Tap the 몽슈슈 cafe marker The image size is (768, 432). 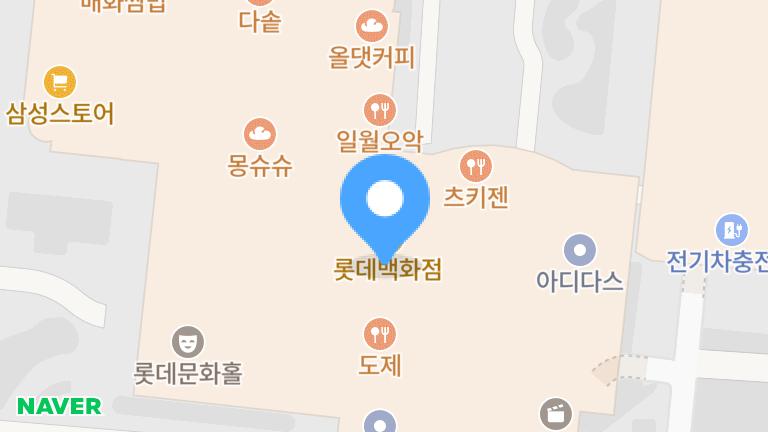pyautogui.click(x=260, y=134)
